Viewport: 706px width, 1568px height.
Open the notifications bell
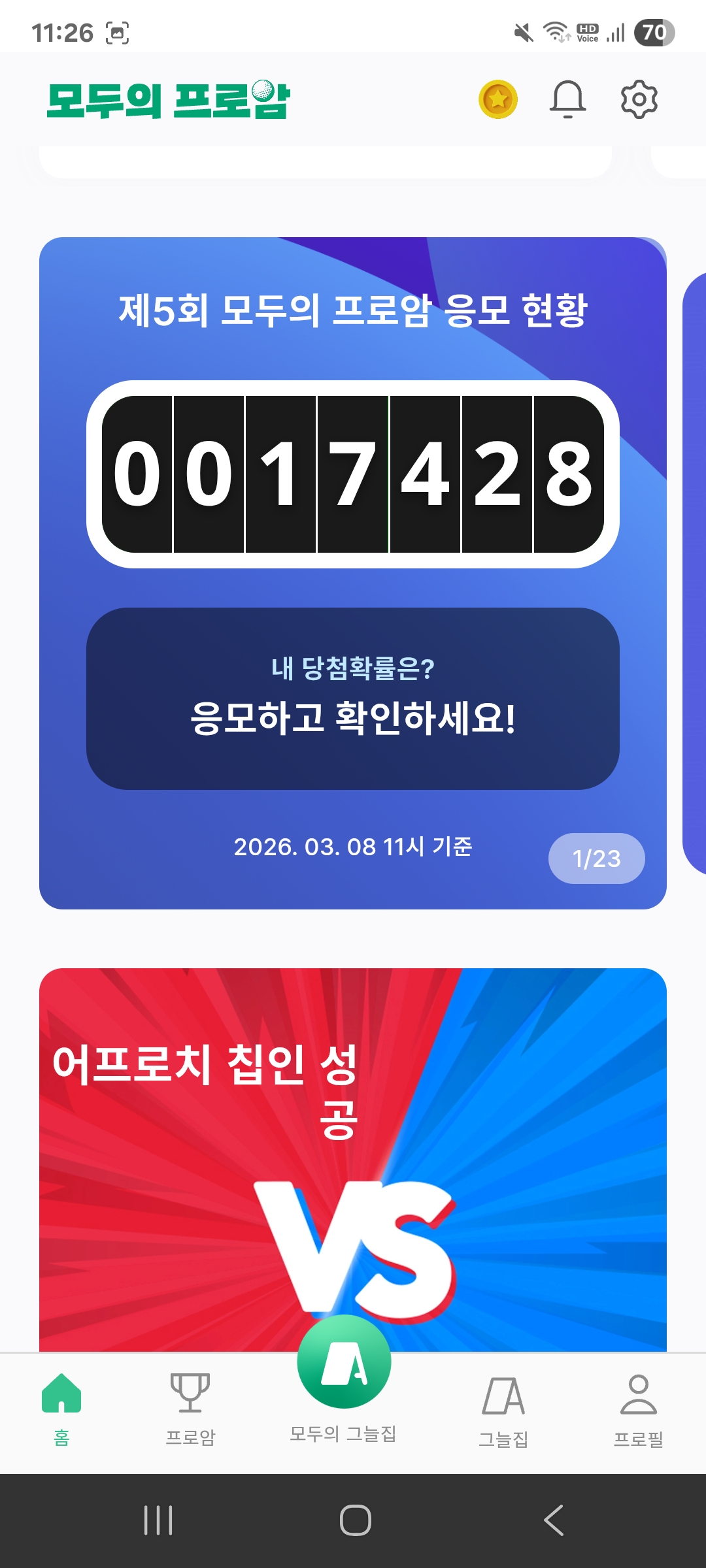pyautogui.click(x=567, y=99)
